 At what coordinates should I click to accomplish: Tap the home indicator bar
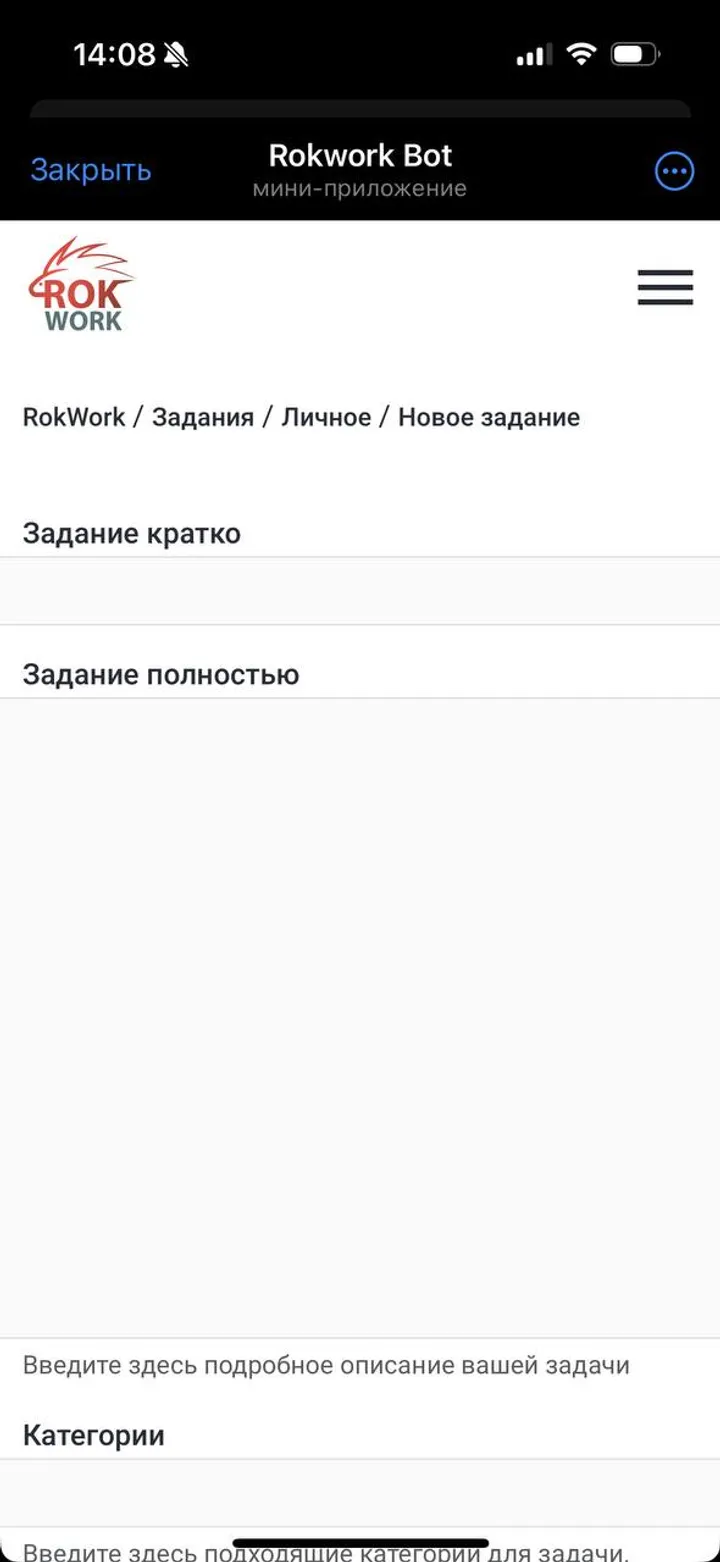[360, 1542]
